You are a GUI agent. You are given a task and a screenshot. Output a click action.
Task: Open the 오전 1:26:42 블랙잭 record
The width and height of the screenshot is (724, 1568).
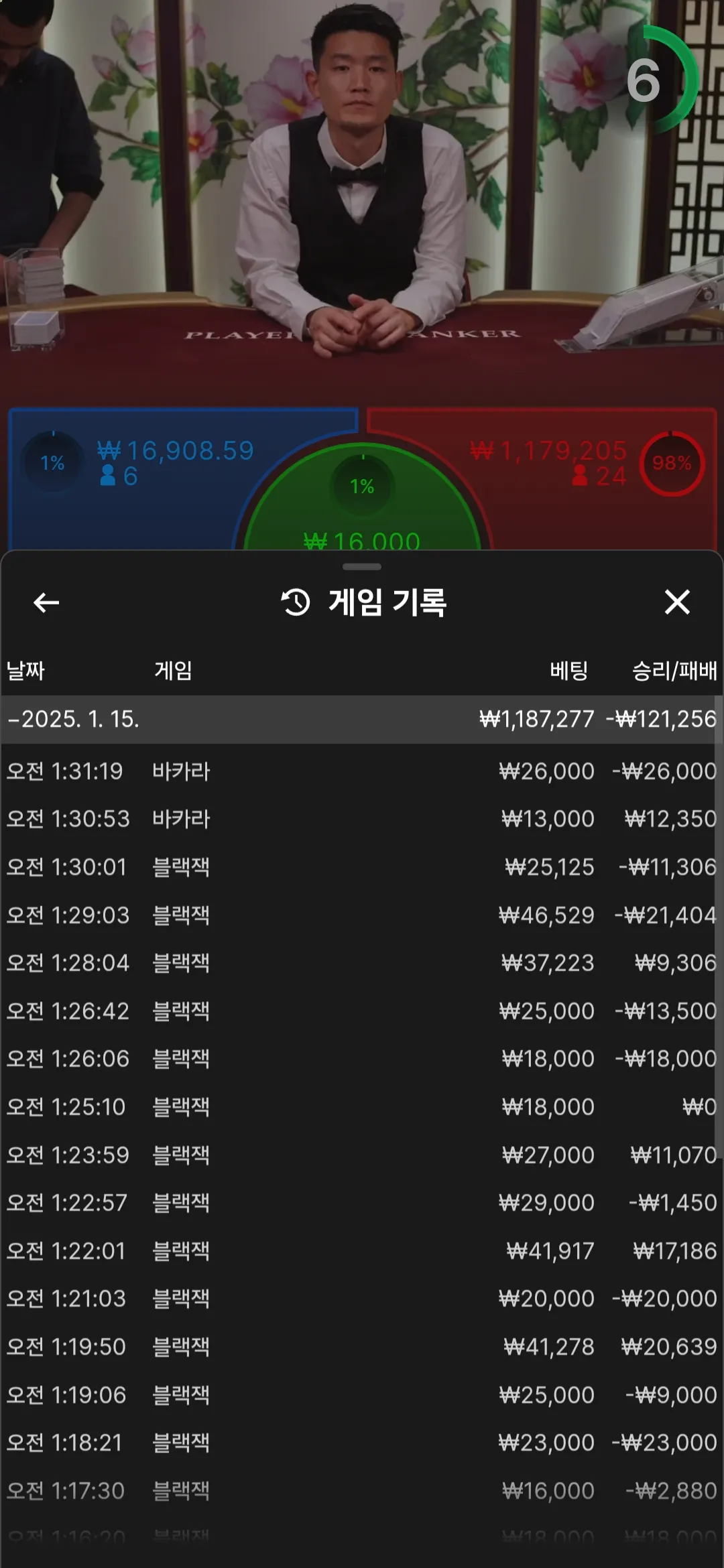[x=362, y=1011]
